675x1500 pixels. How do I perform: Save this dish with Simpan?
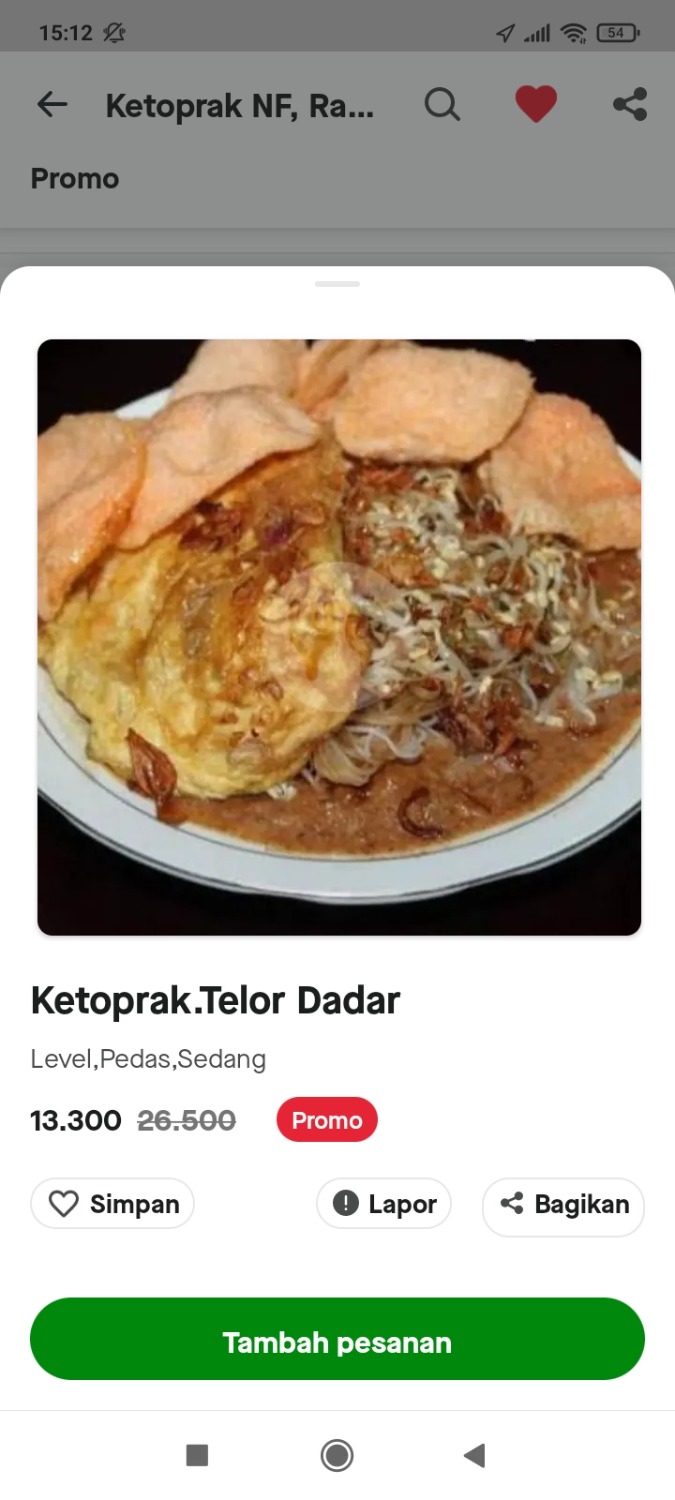pyautogui.click(x=113, y=1204)
